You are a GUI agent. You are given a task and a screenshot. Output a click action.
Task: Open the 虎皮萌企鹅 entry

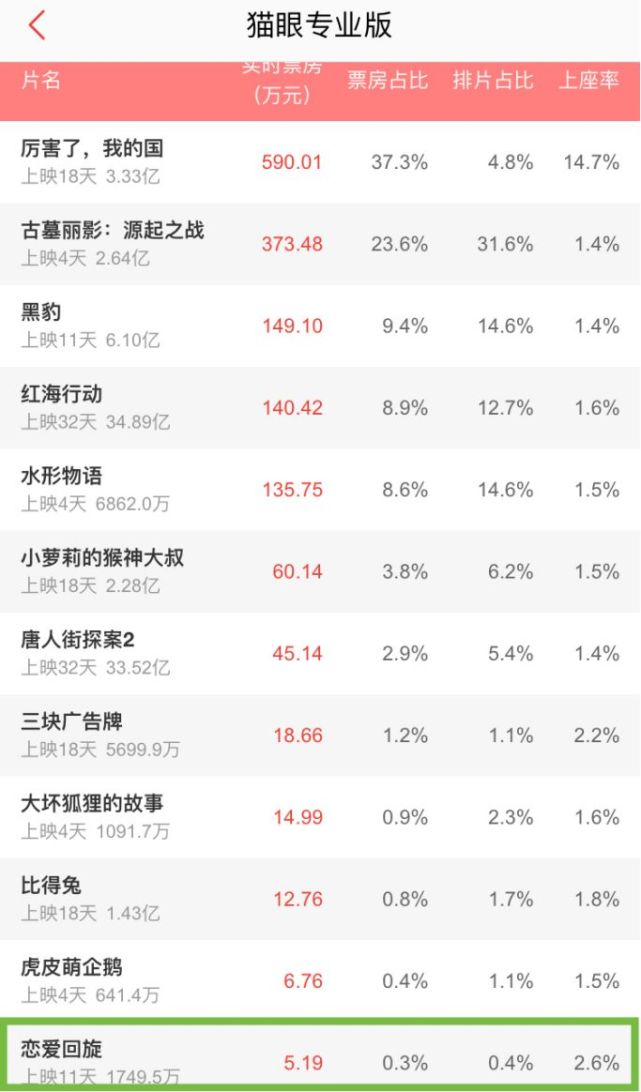tap(320, 981)
